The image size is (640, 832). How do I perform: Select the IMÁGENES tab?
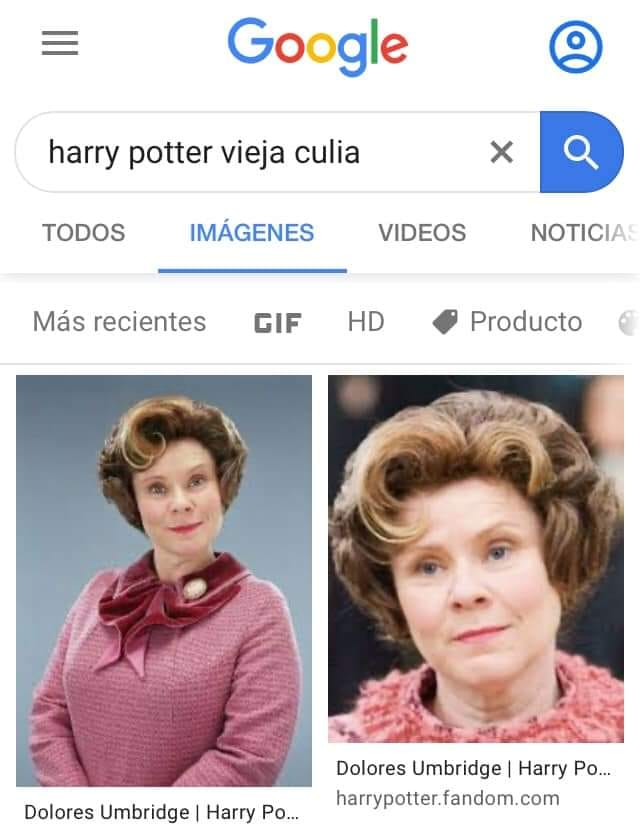[252, 233]
